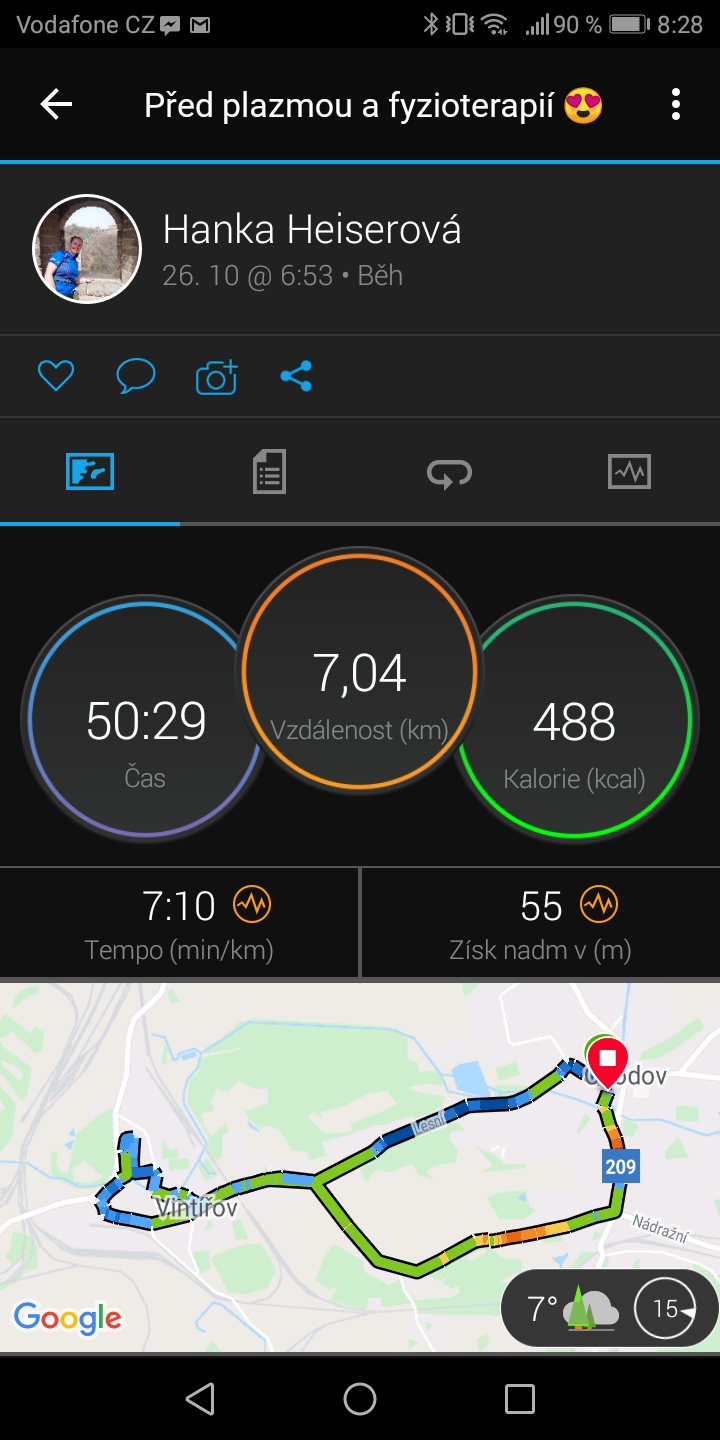Switch to the details list tab

pos(269,471)
